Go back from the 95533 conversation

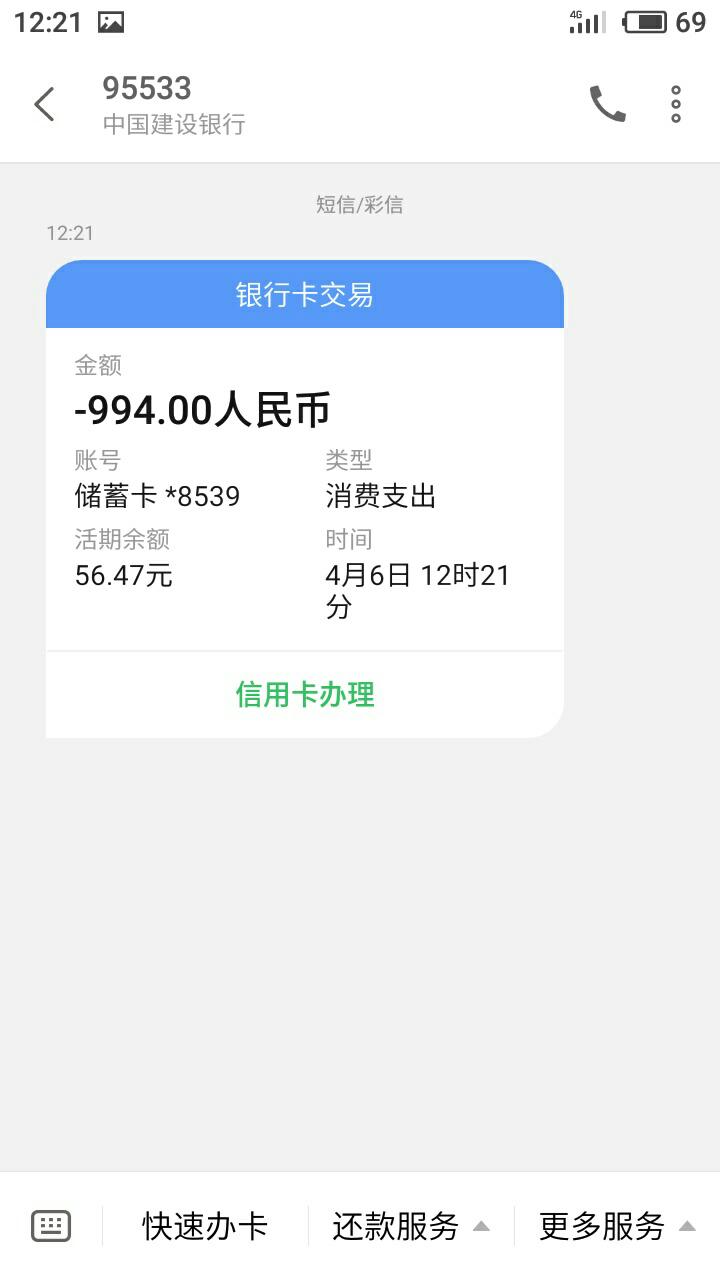coord(44,104)
